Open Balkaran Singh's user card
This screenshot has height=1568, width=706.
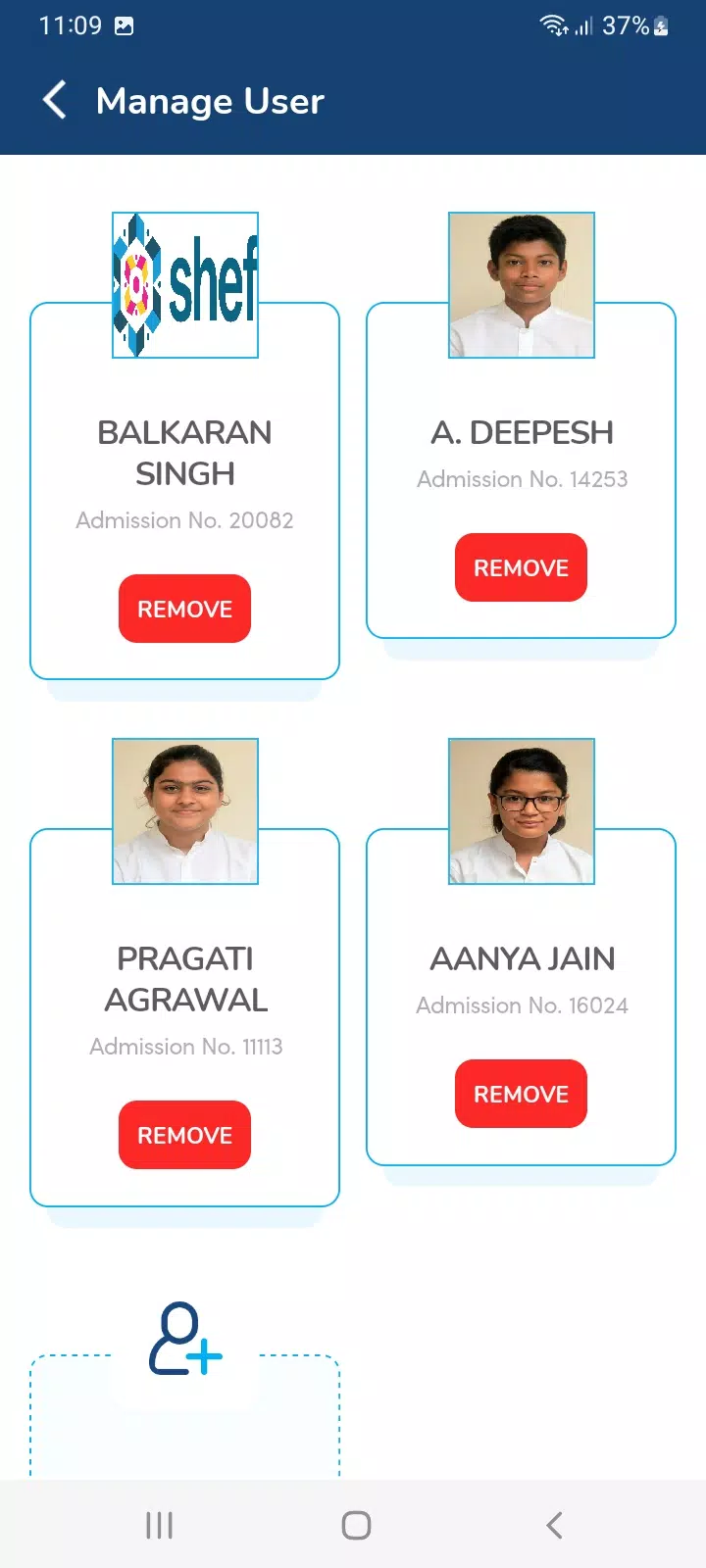184,491
